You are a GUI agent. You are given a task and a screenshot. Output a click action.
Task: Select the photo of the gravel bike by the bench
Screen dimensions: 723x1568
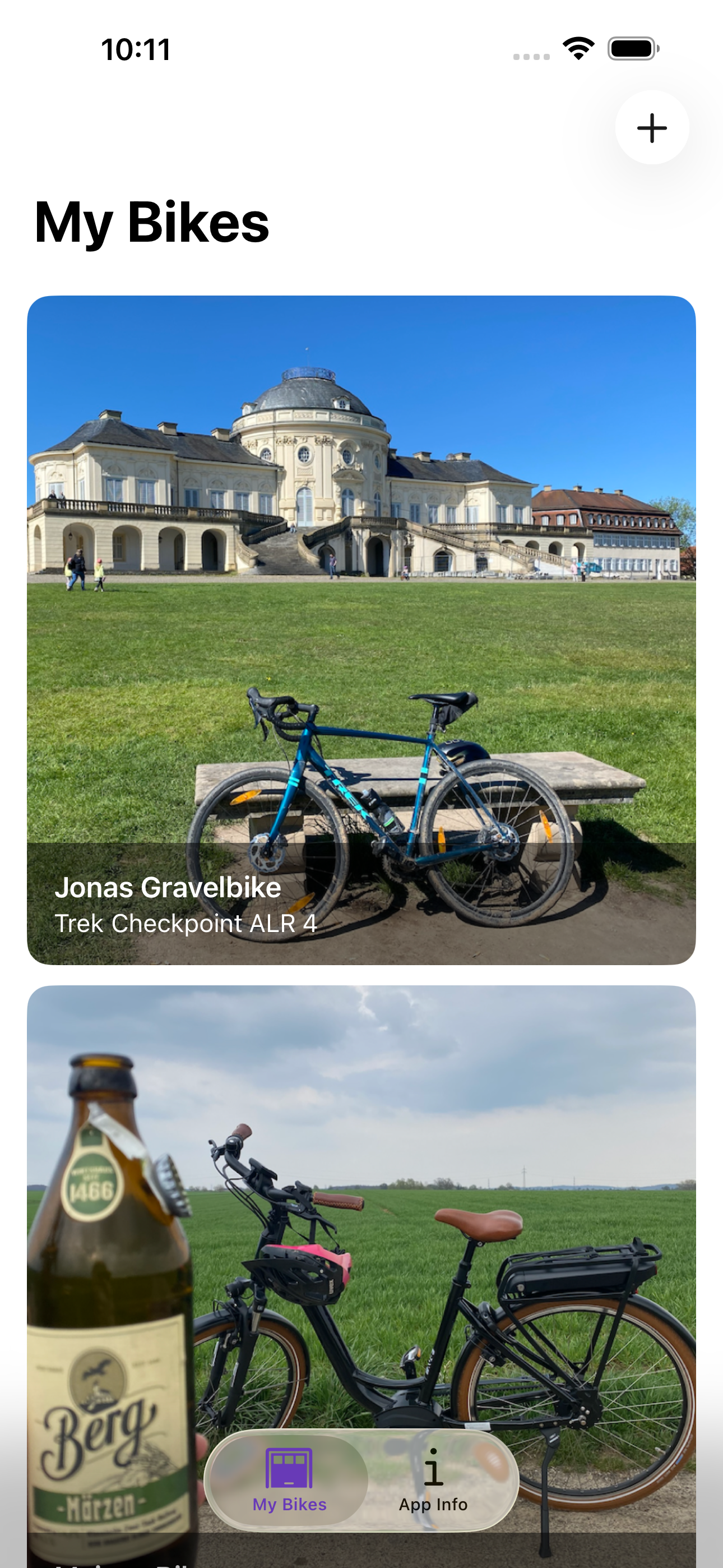pos(361,633)
